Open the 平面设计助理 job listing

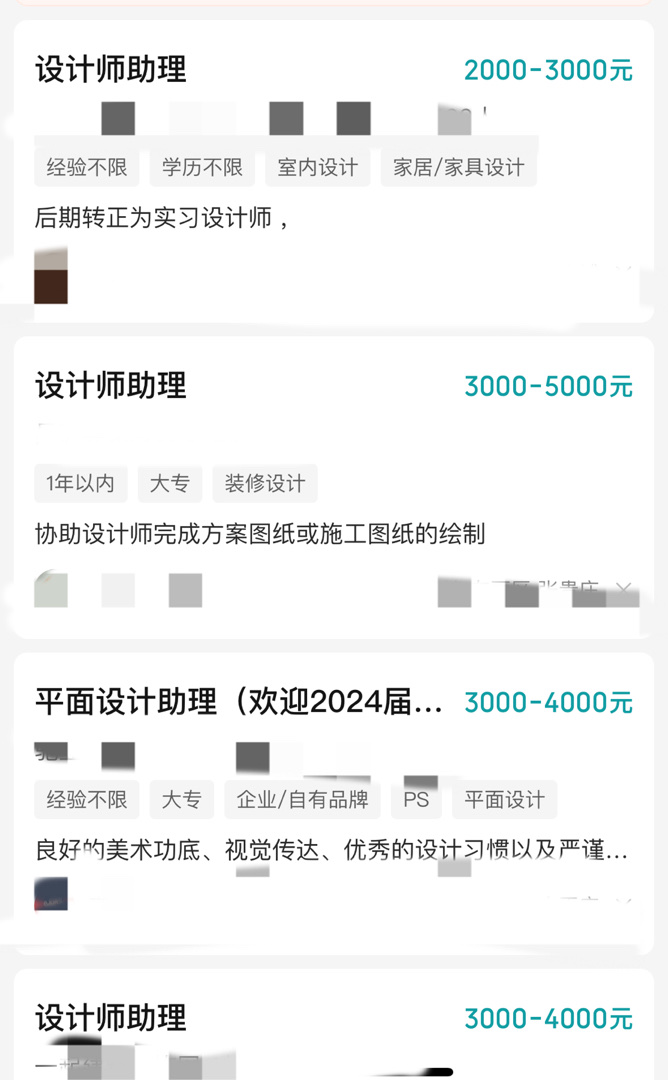pos(239,703)
